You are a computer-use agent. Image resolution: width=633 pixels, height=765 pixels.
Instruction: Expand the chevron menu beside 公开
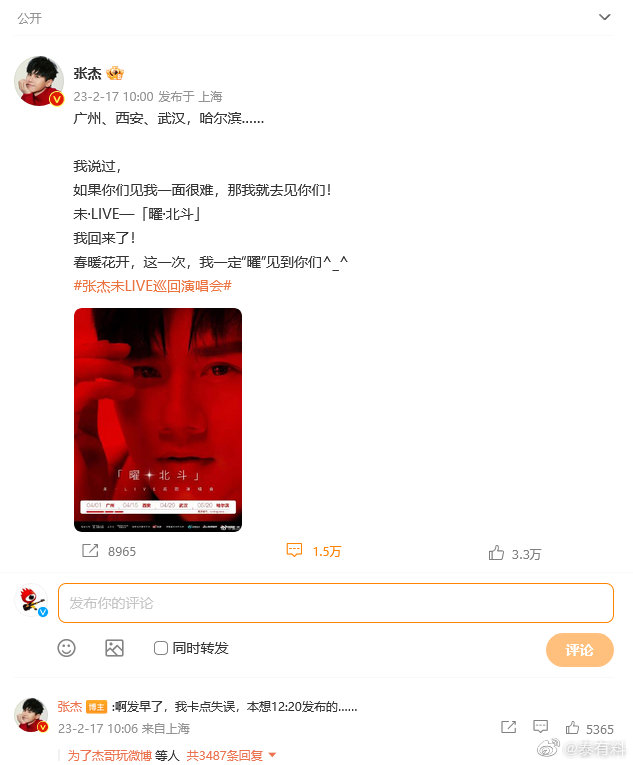point(604,17)
